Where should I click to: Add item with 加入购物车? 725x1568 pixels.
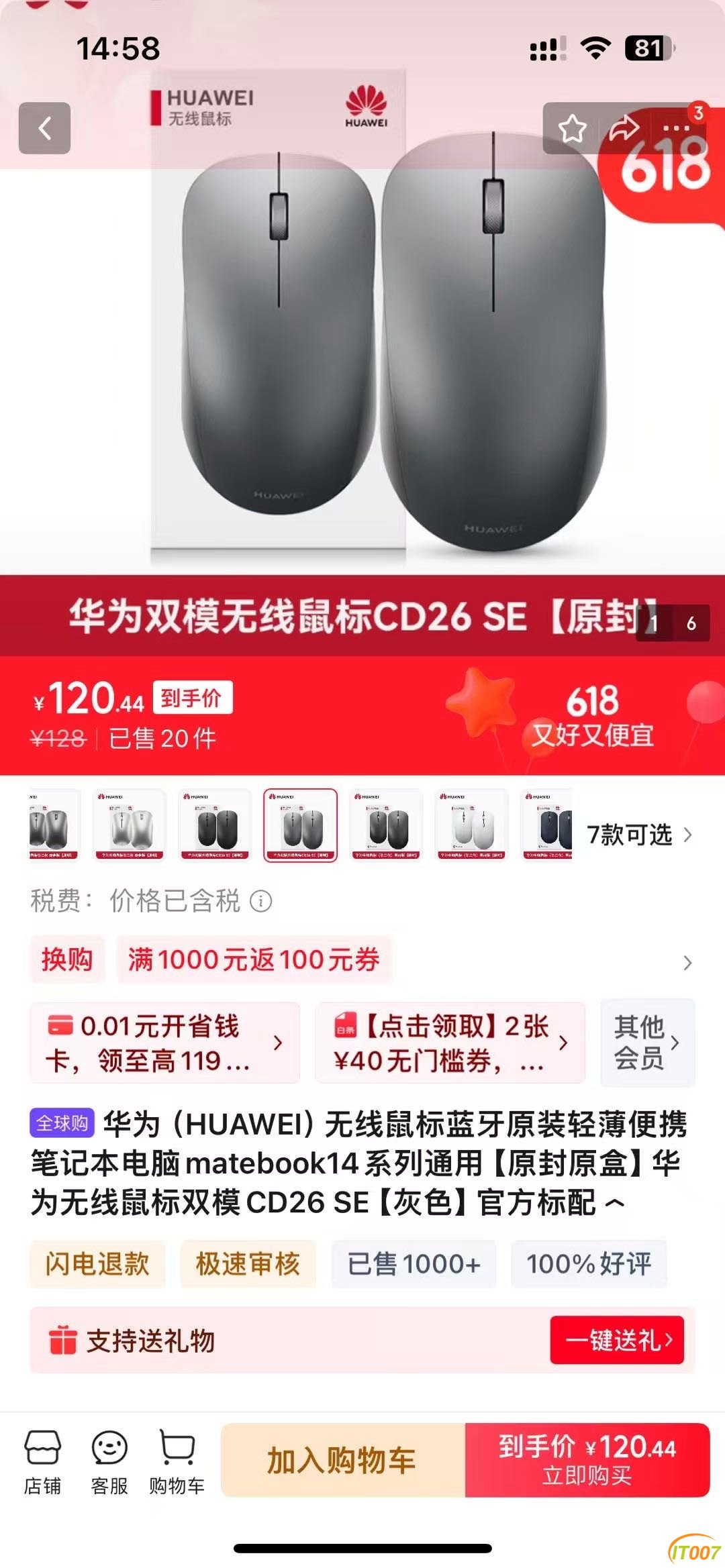(x=342, y=1460)
